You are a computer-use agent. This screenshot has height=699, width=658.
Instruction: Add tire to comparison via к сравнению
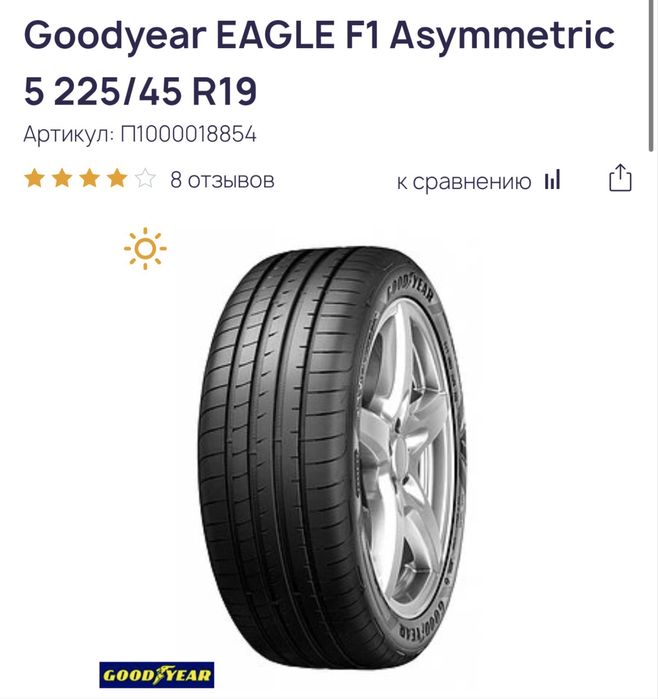(478, 181)
